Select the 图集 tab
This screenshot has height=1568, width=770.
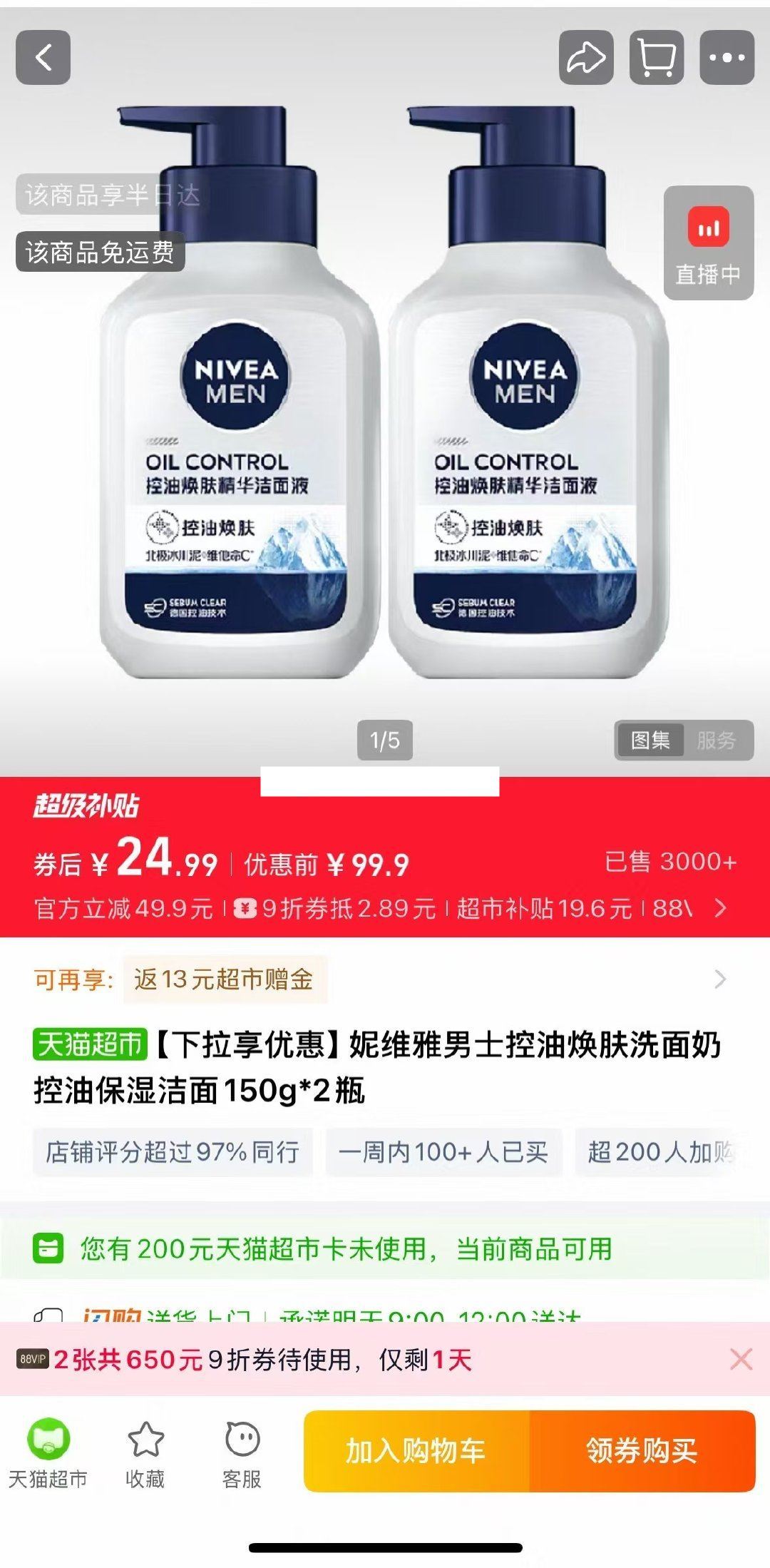(651, 740)
